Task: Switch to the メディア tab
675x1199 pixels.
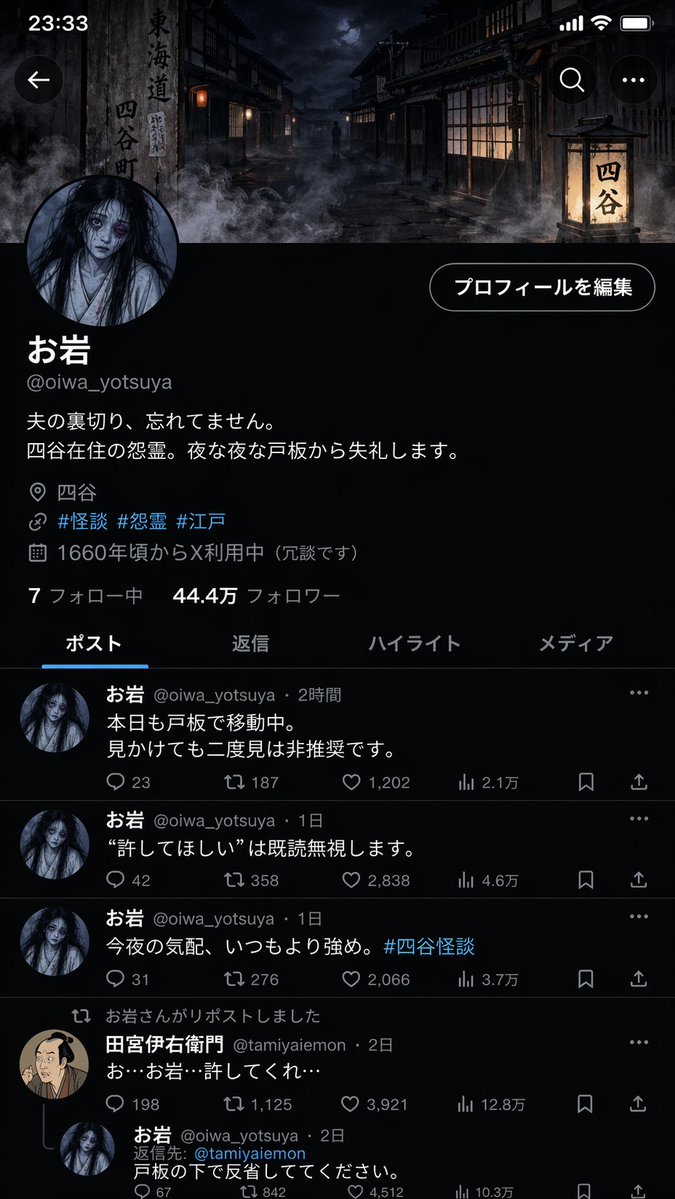Action: coord(576,644)
